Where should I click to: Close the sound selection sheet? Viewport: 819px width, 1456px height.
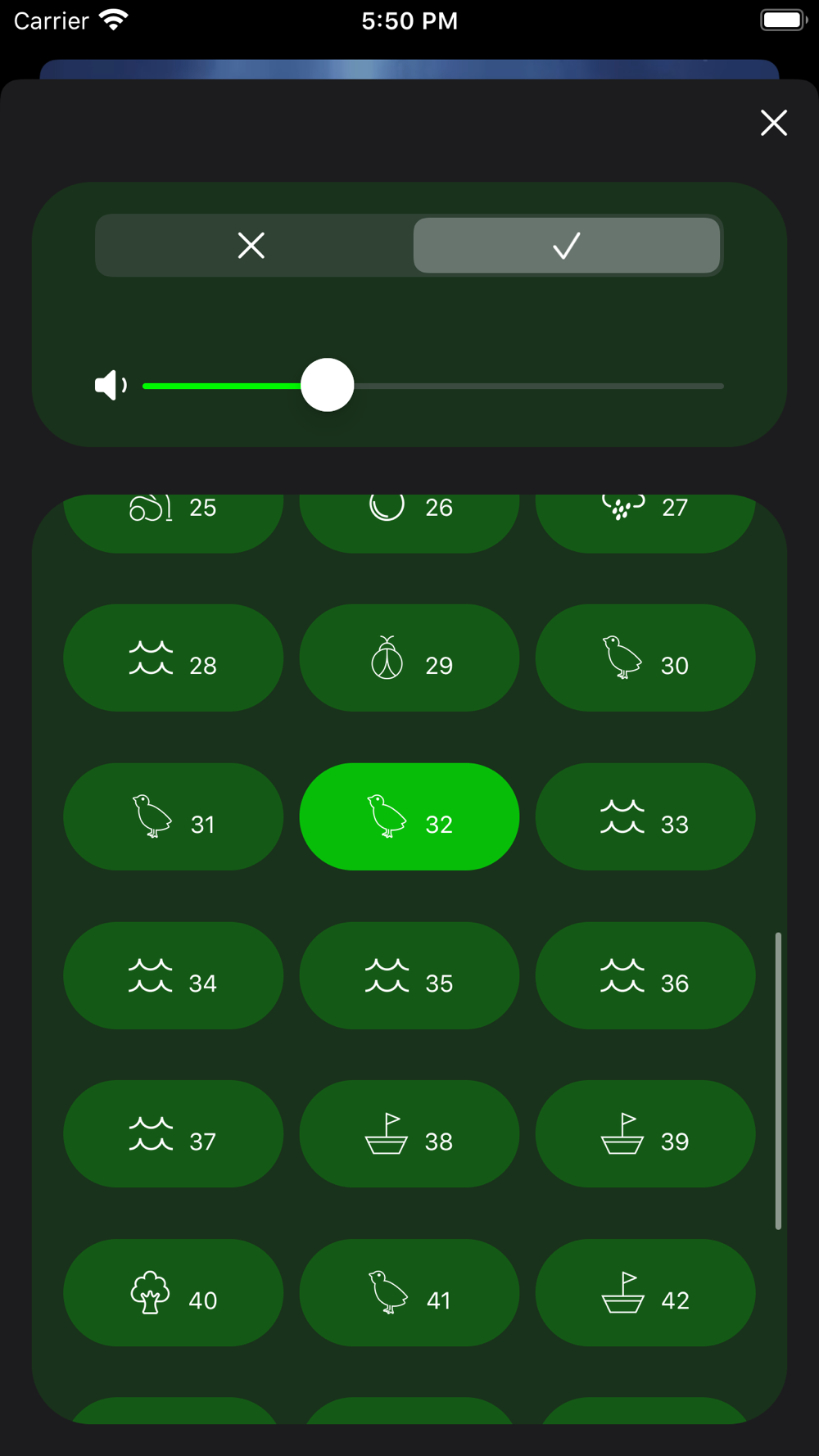coord(773,123)
